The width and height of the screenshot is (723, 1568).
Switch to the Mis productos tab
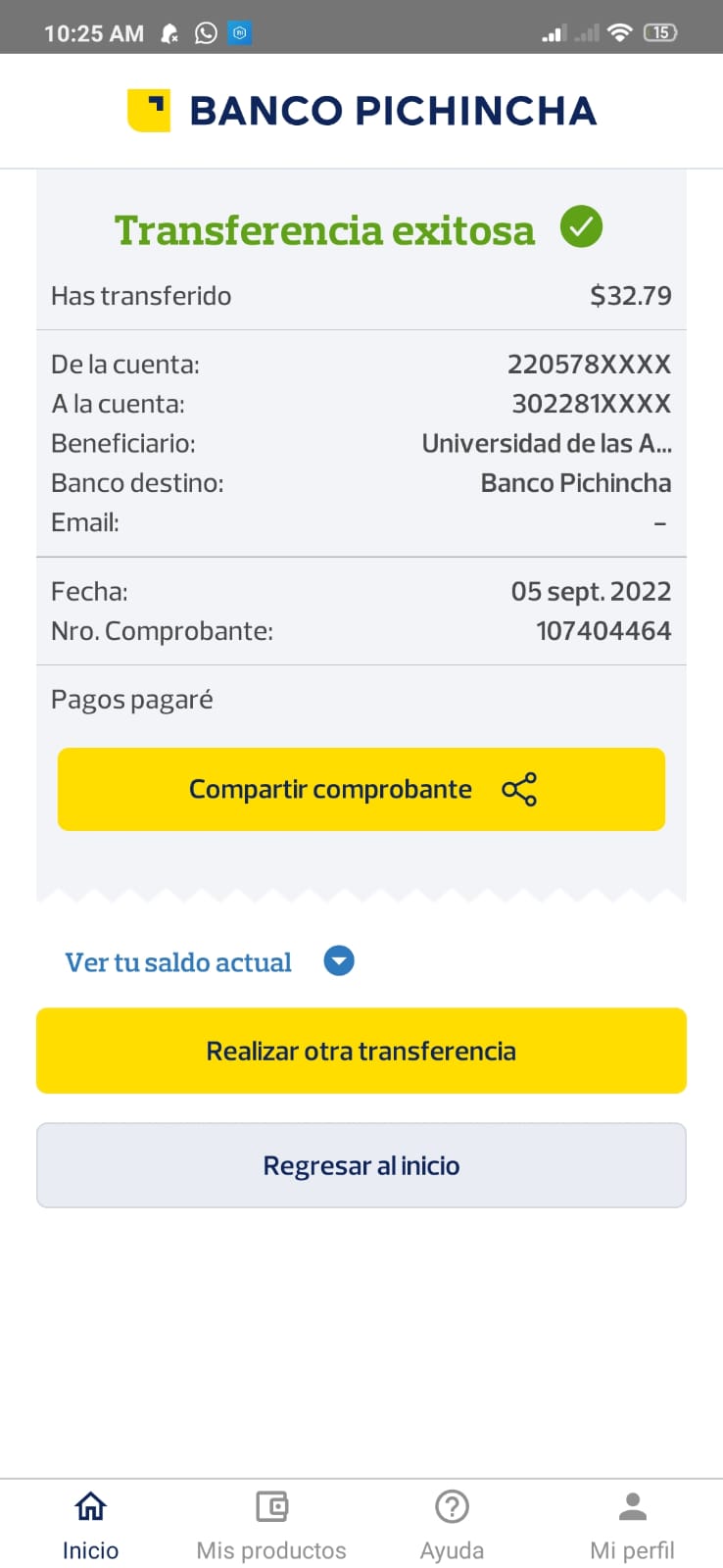[x=271, y=1526]
